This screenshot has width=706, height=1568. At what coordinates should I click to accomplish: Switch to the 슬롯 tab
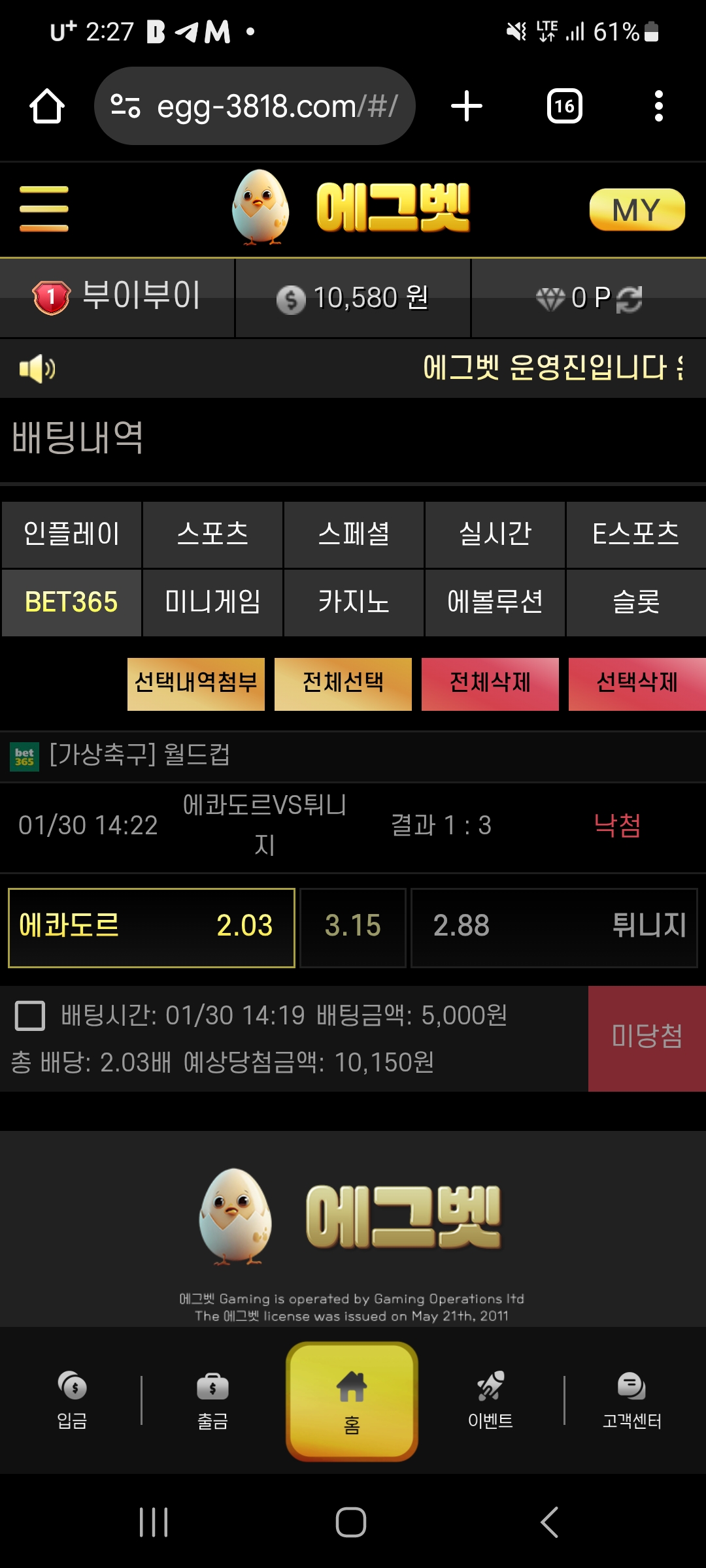(x=635, y=602)
